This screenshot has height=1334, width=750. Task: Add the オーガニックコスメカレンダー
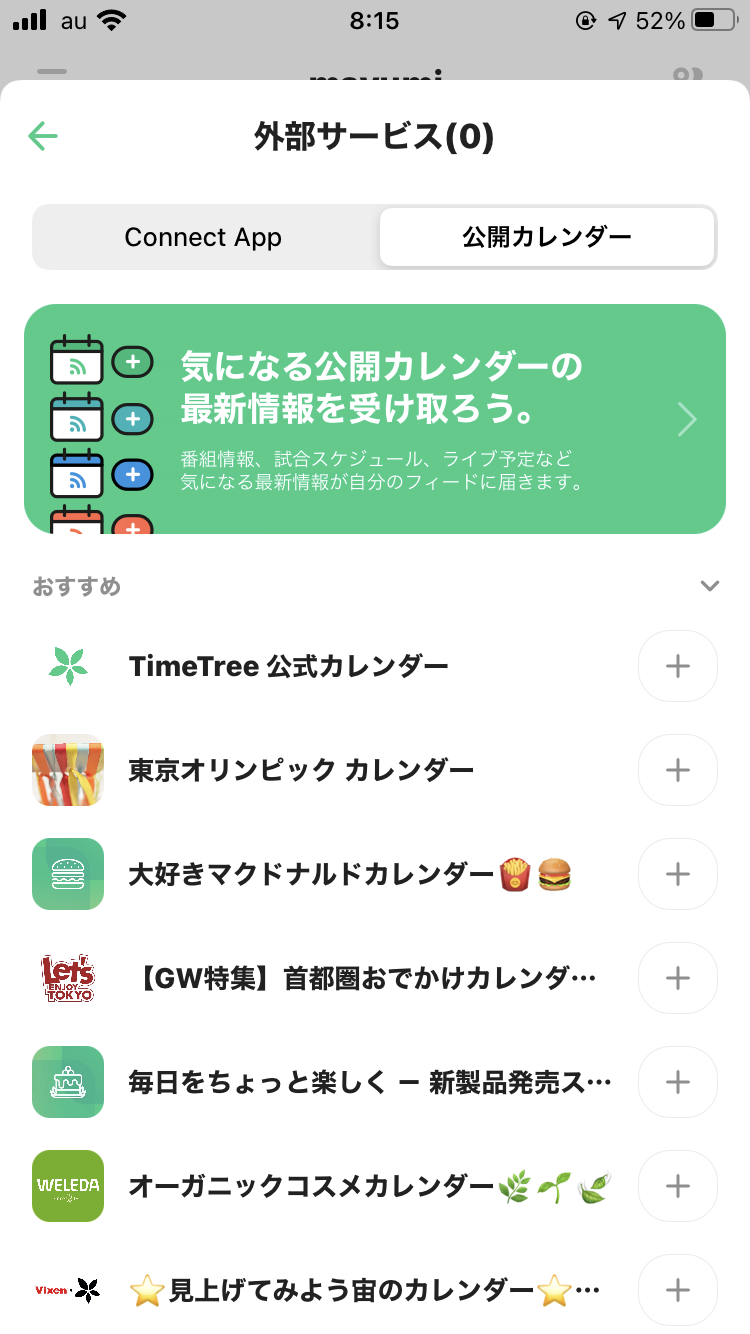click(x=677, y=1186)
